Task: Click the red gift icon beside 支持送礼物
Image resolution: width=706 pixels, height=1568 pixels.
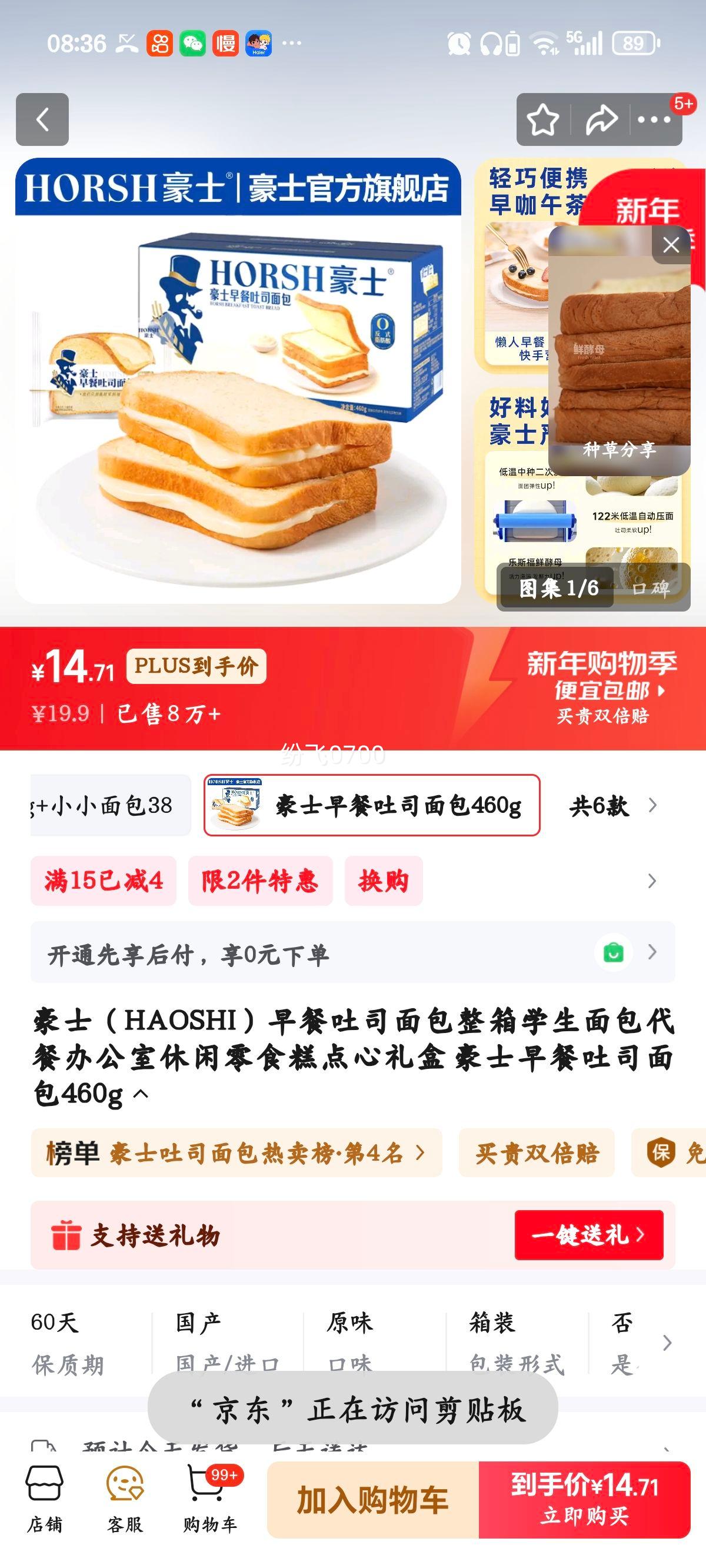Action: (67, 1234)
